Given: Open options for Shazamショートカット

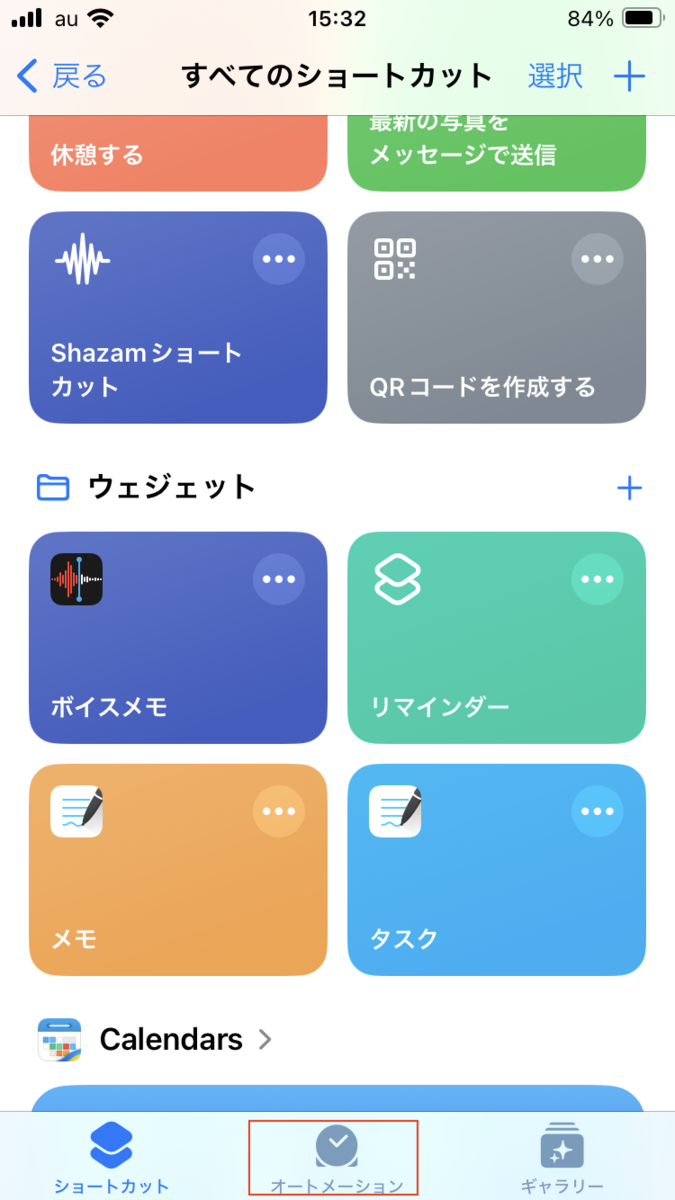Looking at the screenshot, I should click(278, 259).
